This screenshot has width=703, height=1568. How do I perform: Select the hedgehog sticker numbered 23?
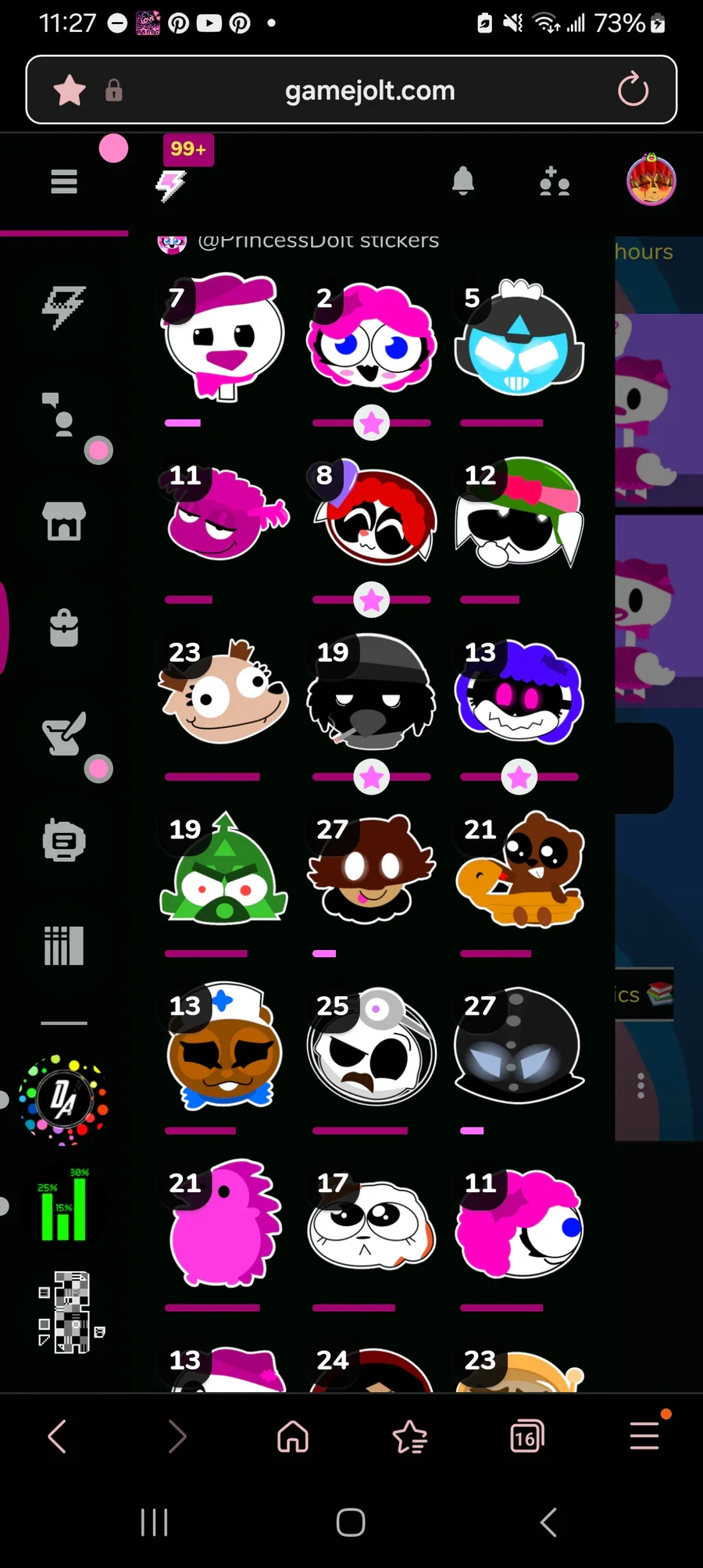coord(224,691)
